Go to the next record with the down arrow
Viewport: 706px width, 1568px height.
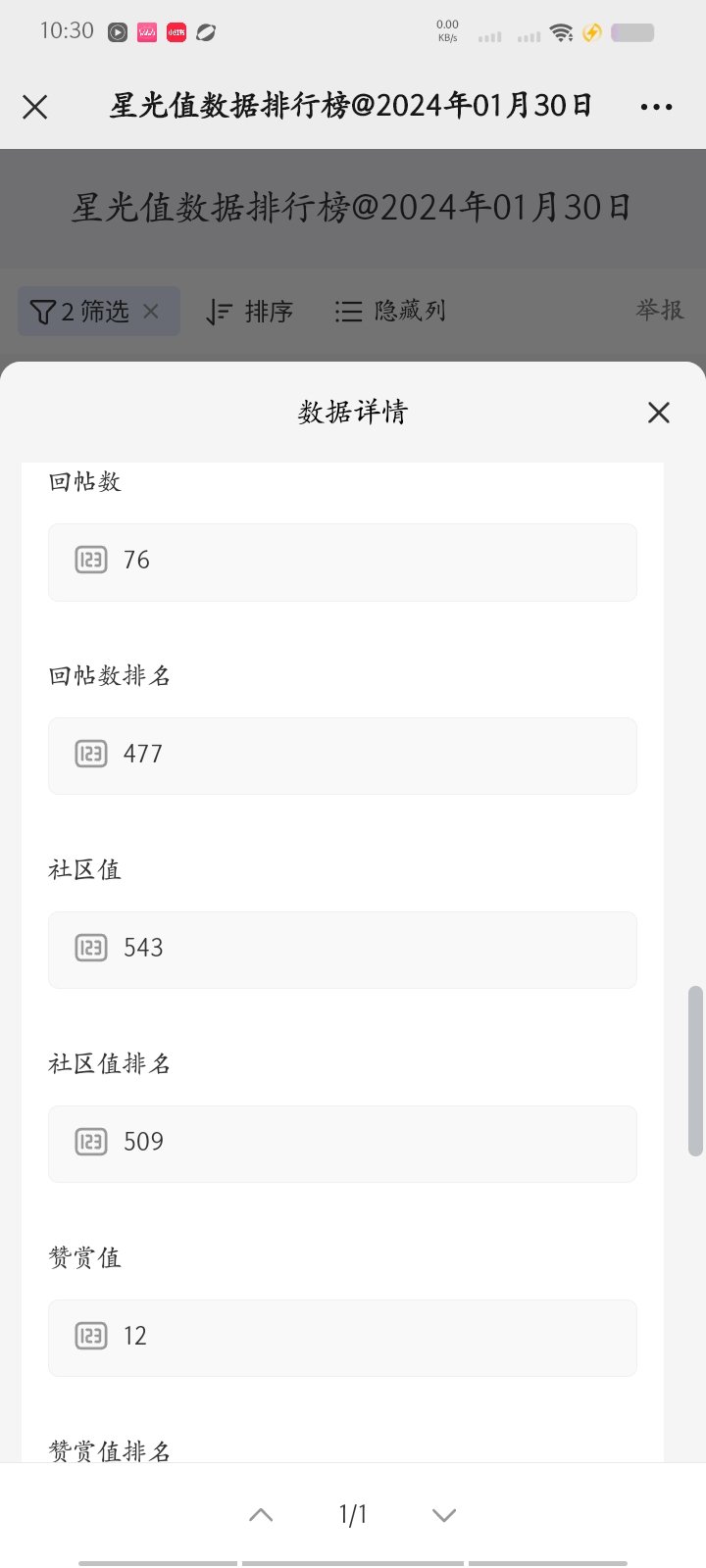tap(444, 1515)
